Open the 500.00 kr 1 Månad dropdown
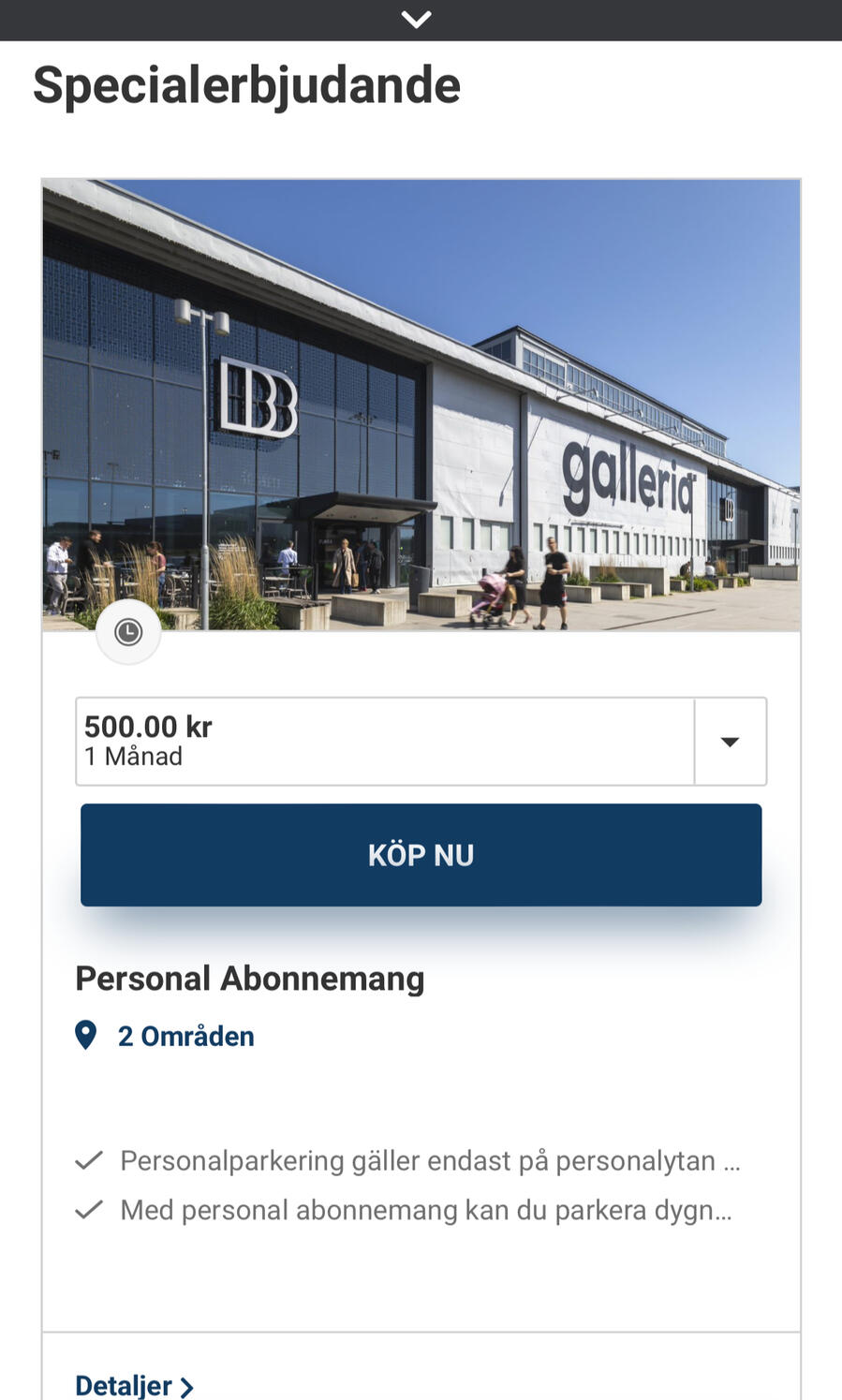The width and height of the screenshot is (842, 1400). pyautogui.click(x=730, y=742)
